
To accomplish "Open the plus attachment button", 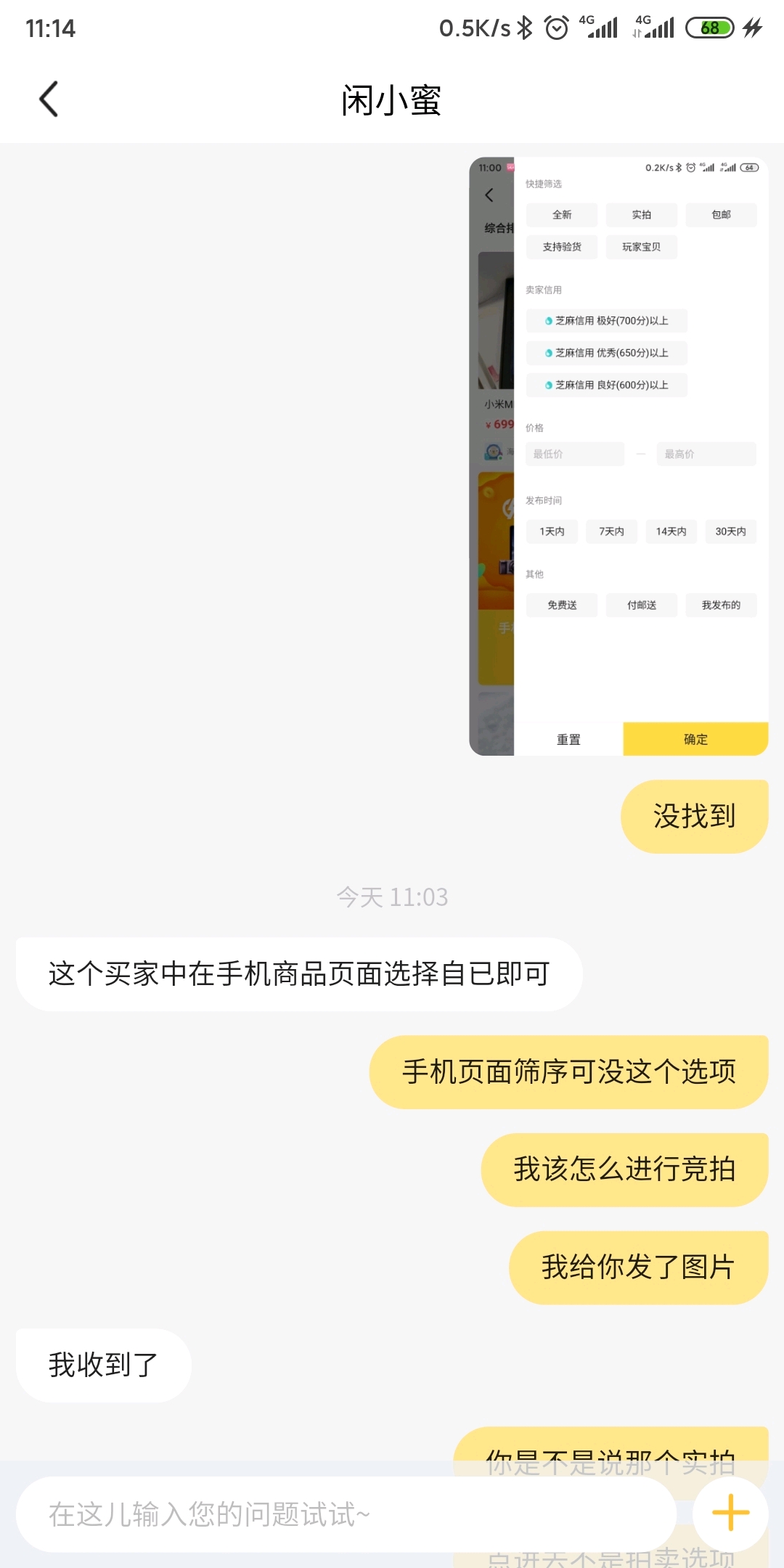I will 730,1513.
